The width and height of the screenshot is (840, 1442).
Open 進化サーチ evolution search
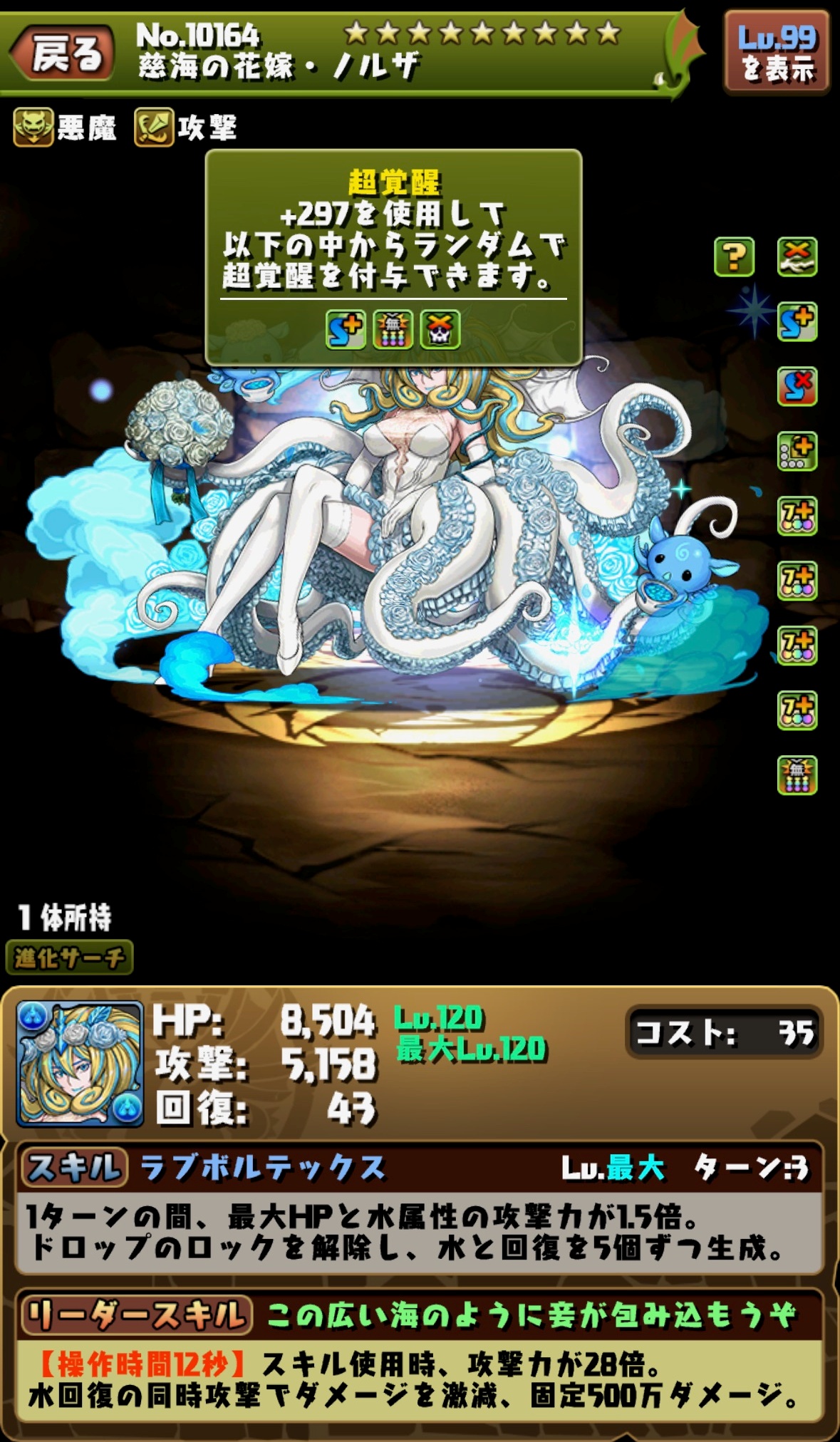pyautogui.click(x=69, y=957)
